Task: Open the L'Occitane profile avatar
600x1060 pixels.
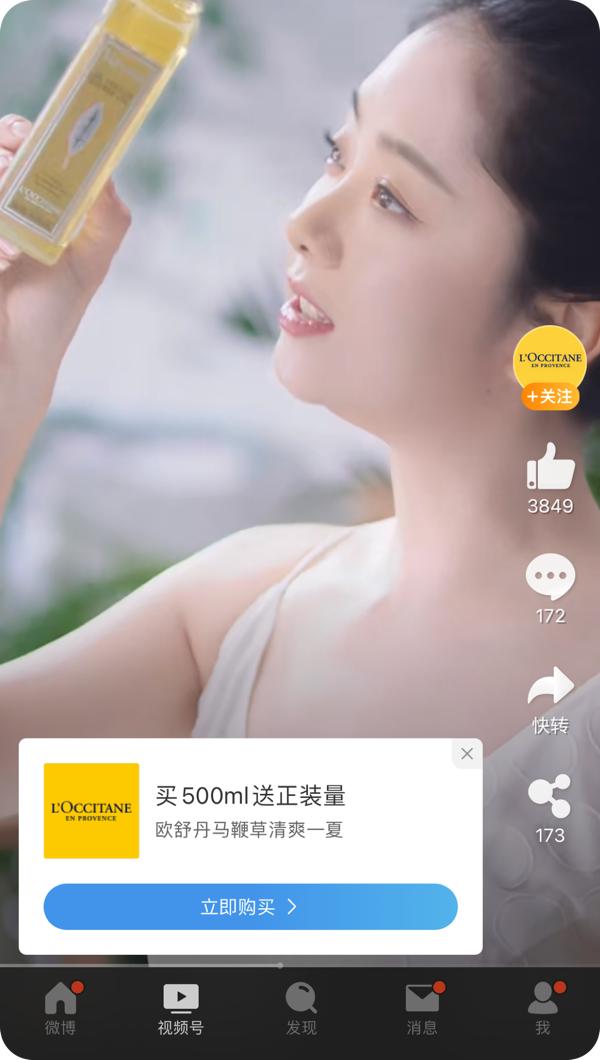Action: pos(550,357)
